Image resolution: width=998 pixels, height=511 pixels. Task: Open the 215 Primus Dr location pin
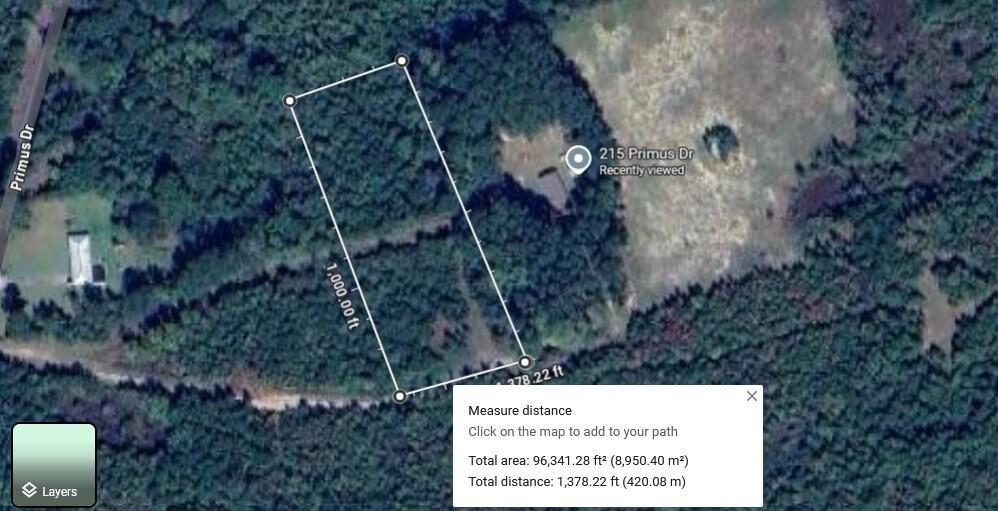578,159
